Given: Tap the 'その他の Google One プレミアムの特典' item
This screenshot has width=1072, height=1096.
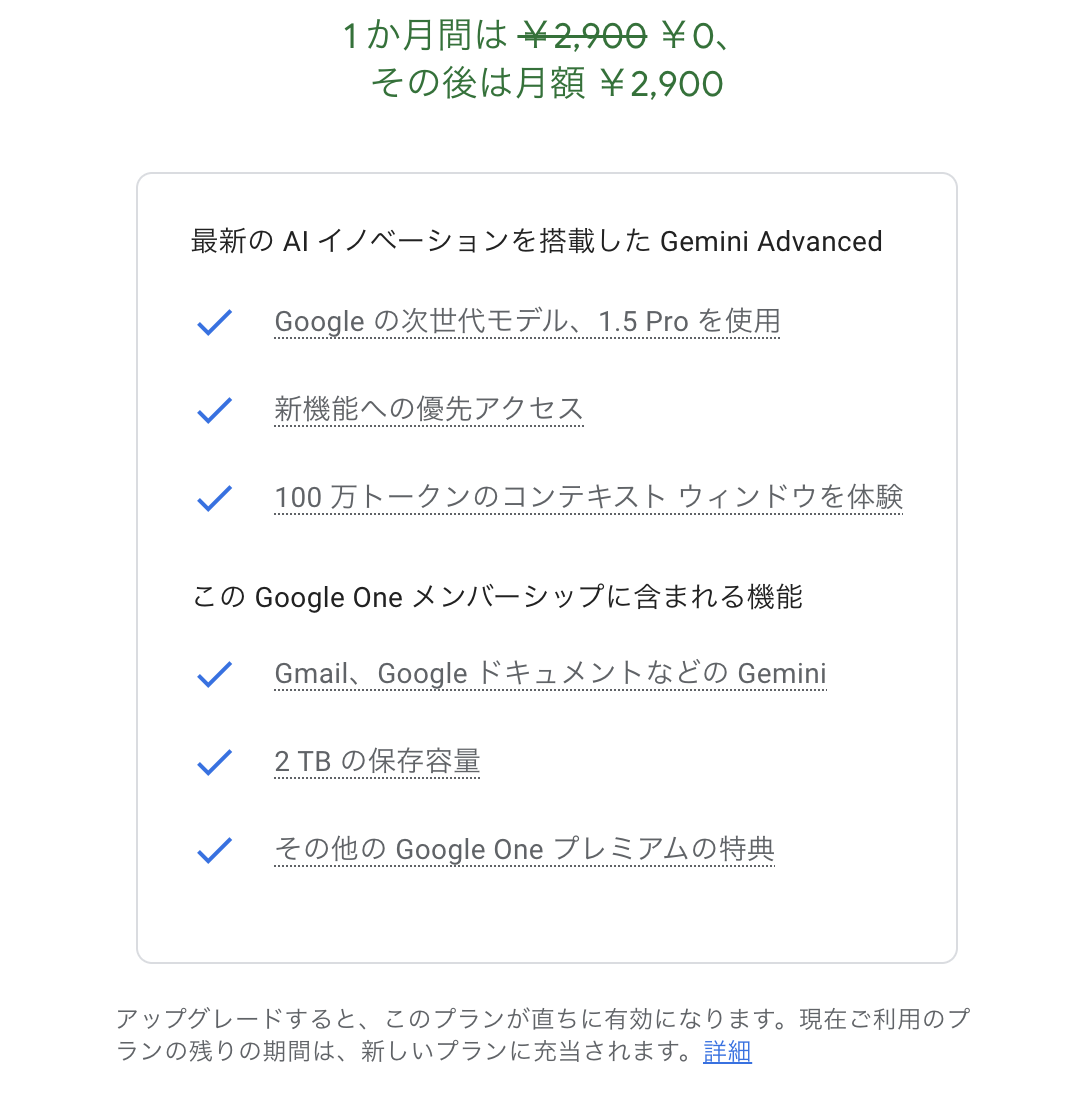Looking at the screenshot, I should click(524, 850).
